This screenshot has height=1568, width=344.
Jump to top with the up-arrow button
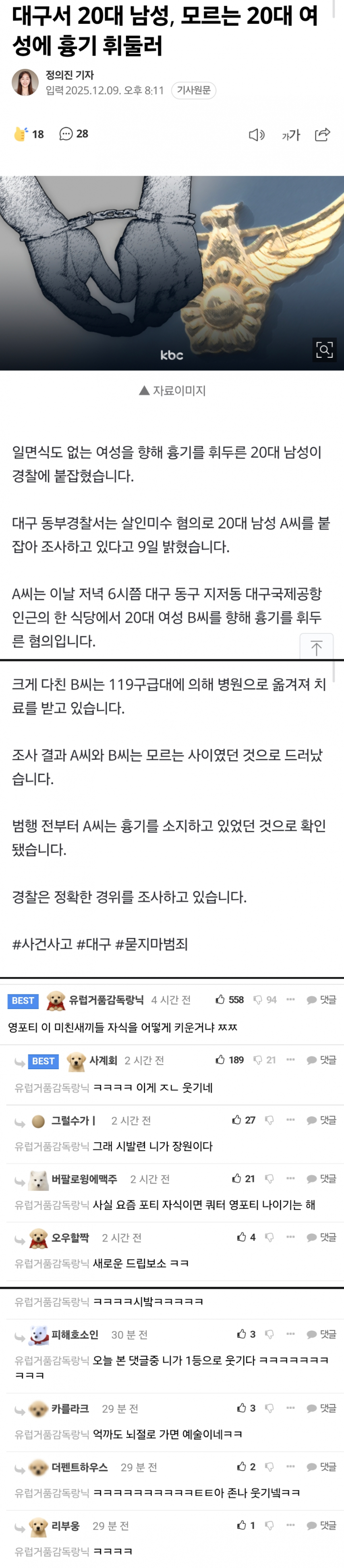(x=316, y=648)
